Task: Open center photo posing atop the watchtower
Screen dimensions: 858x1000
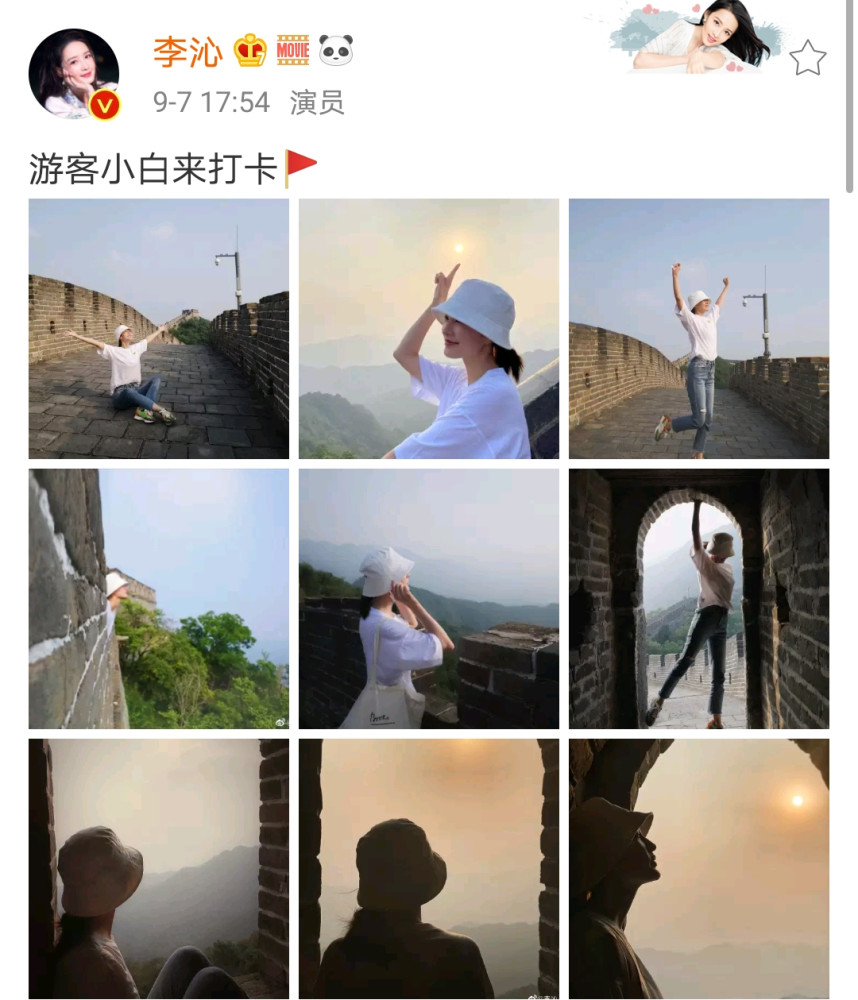Action: [430, 600]
